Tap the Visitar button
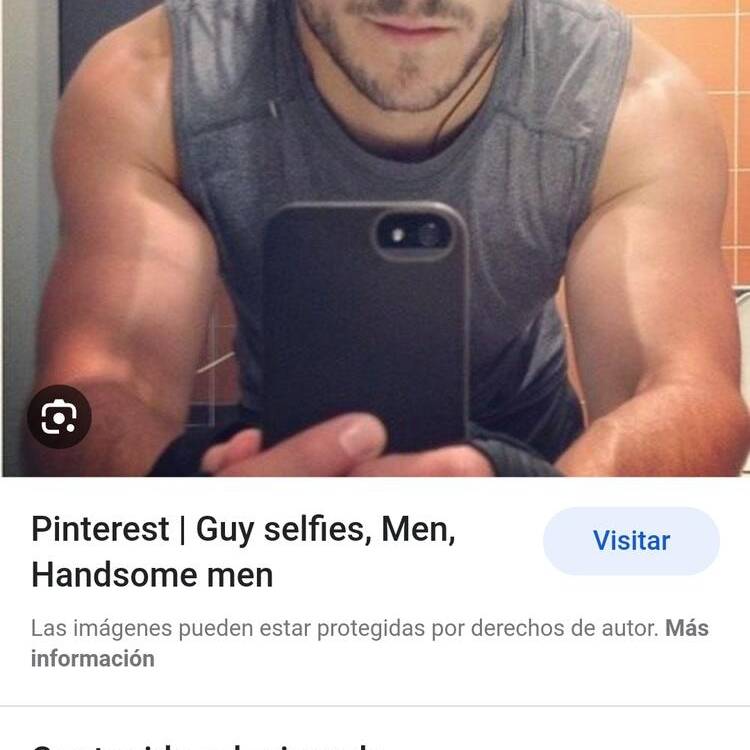The image size is (750, 750). tap(631, 541)
